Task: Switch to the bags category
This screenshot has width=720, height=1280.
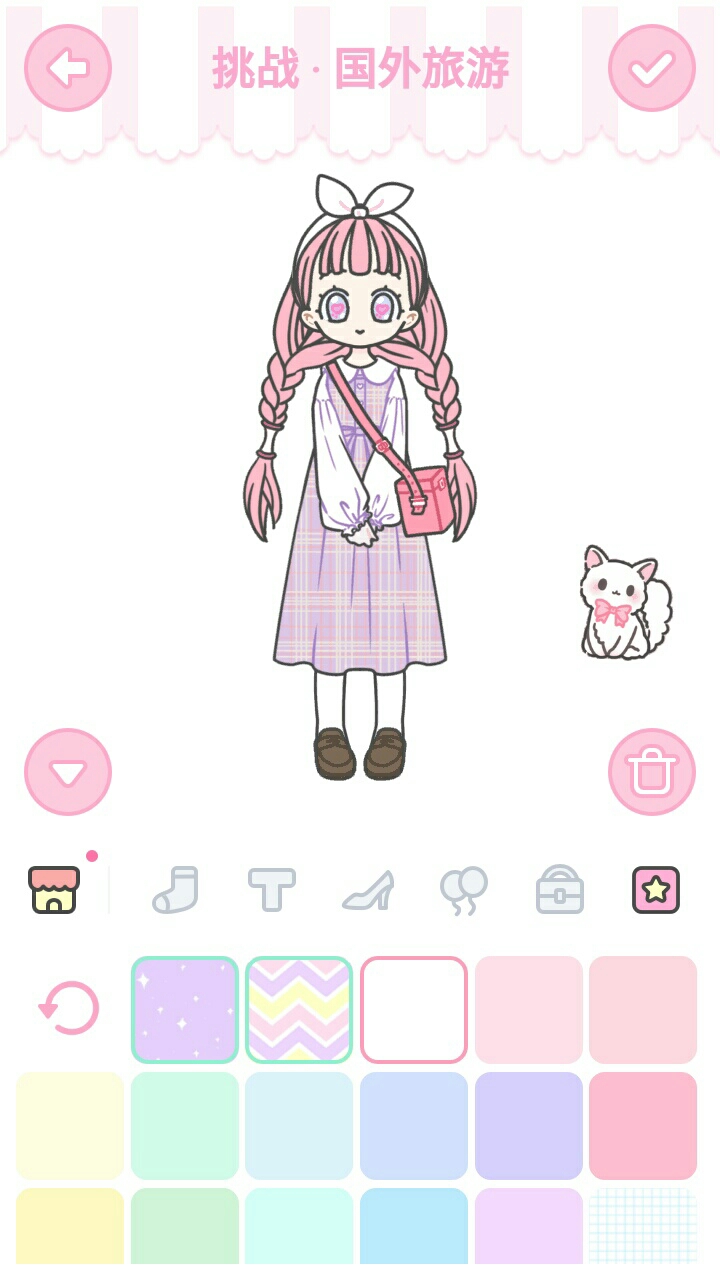Action: (560, 889)
